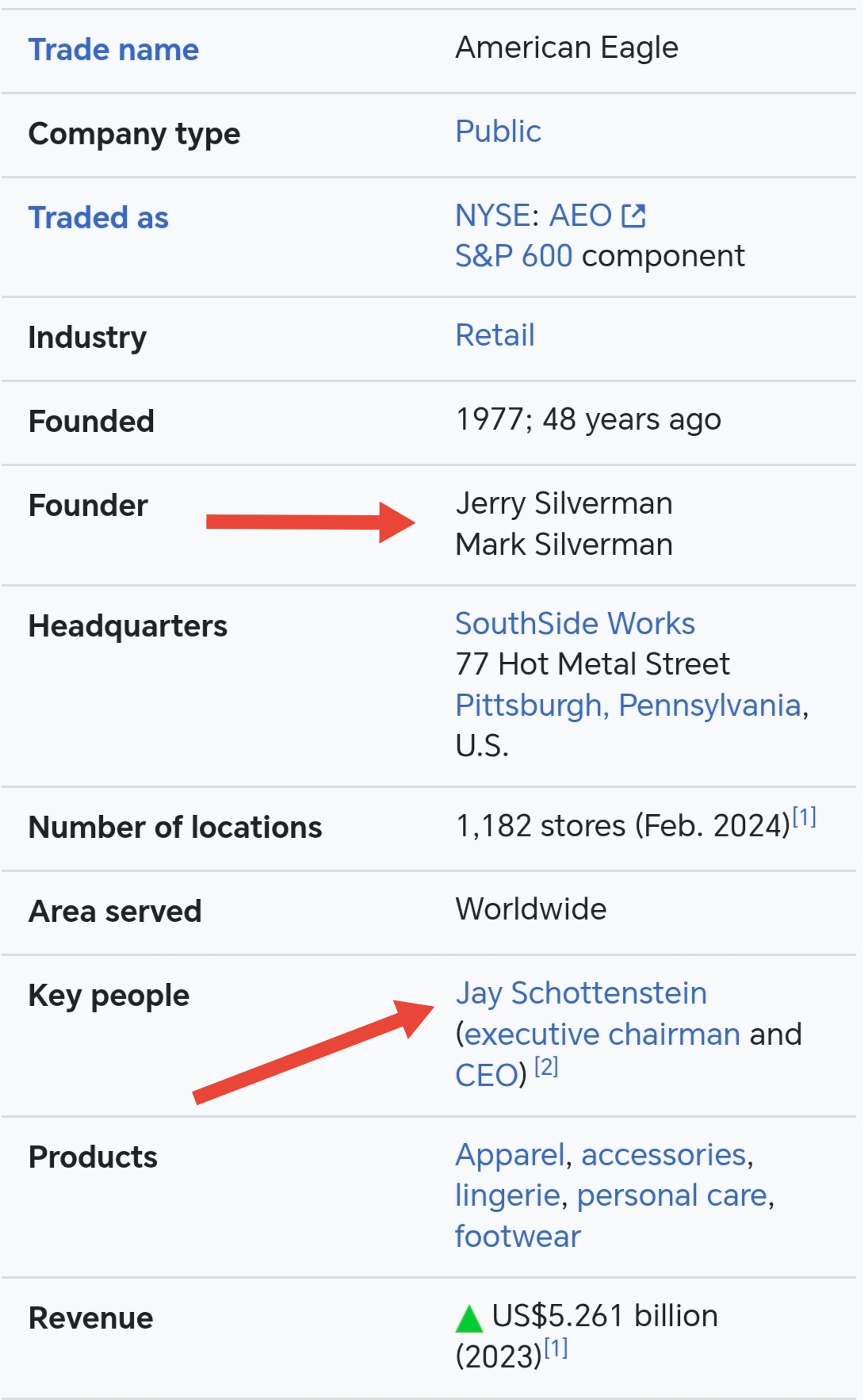Open the Apparel link
864x1400 pixels.
pyautogui.click(x=510, y=1156)
